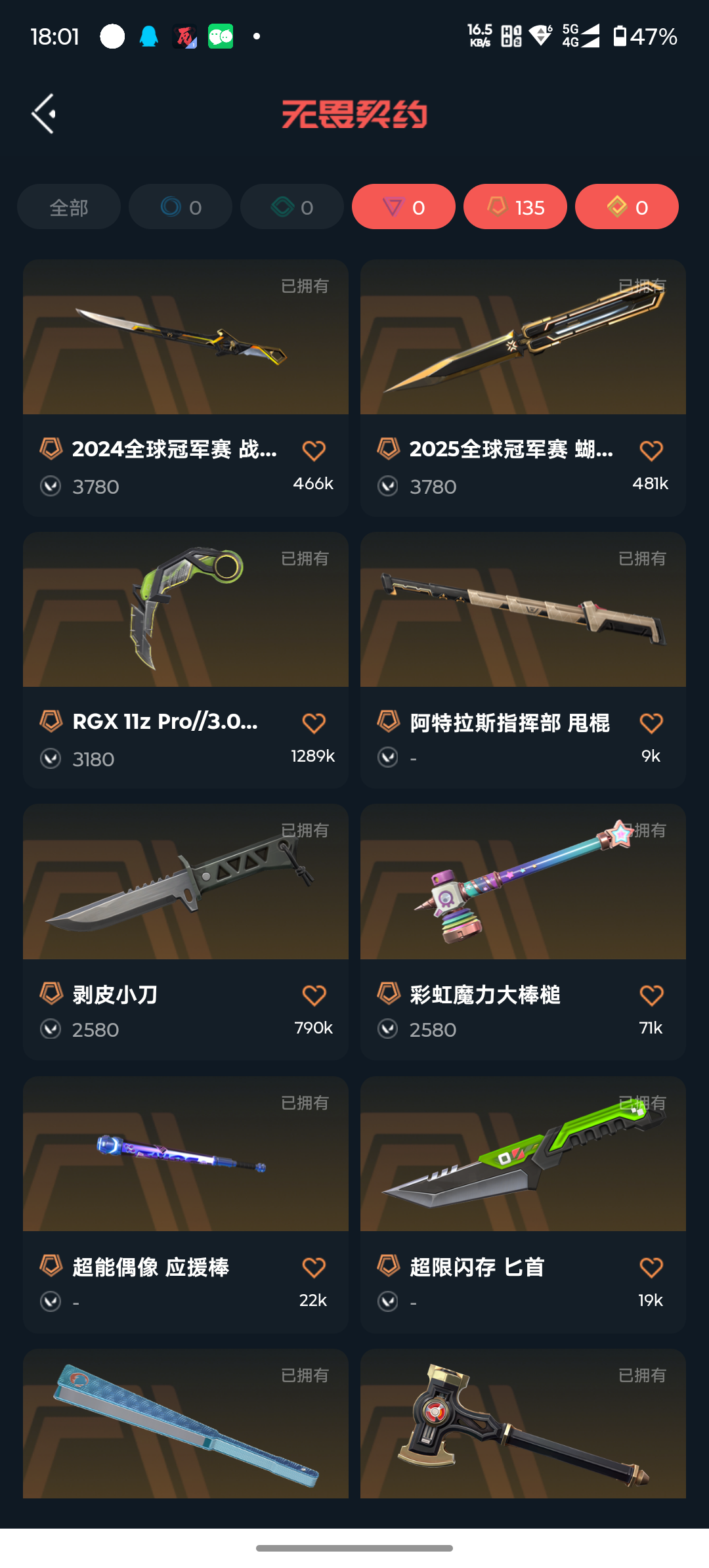709x1568 pixels.
Task: Like RGX 11z Pro//3.0 with the heart
Action: (x=314, y=724)
